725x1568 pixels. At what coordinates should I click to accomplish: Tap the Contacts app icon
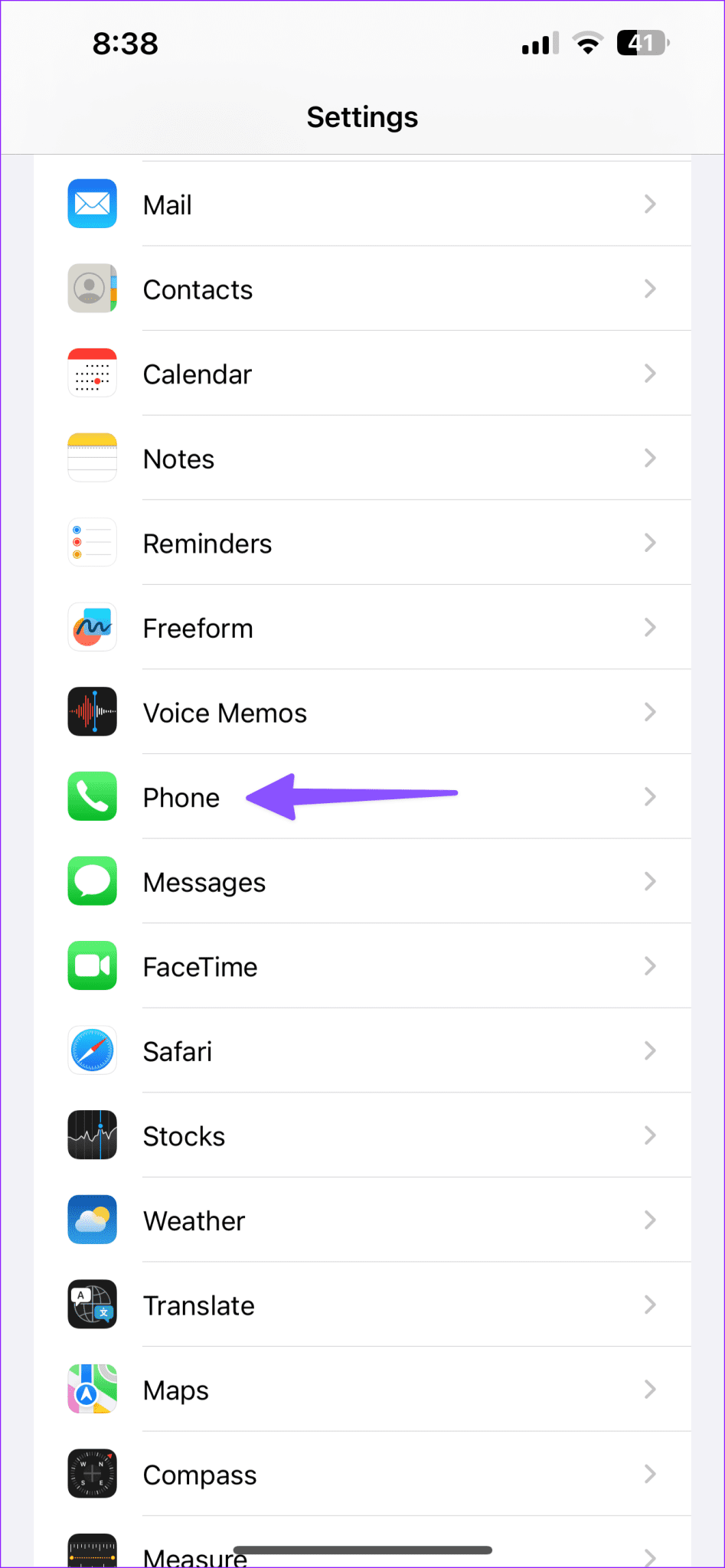pyautogui.click(x=92, y=289)
